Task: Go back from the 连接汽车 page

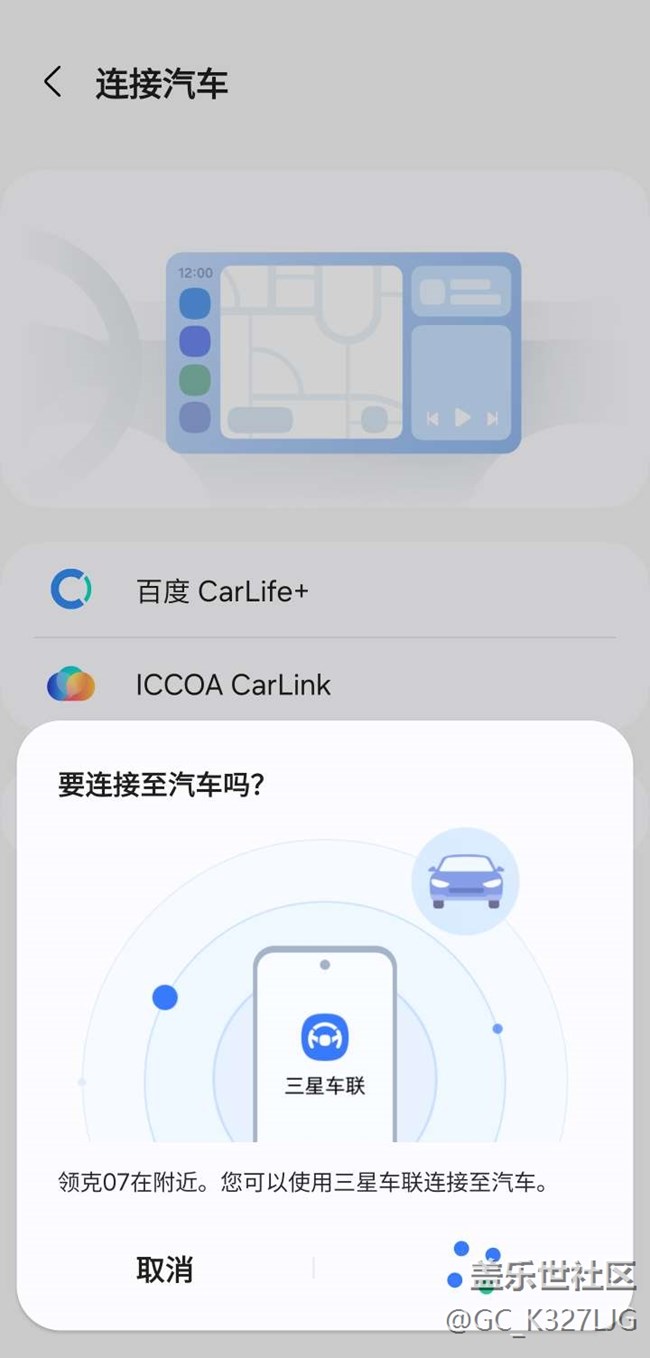Action: click(53, 83)
